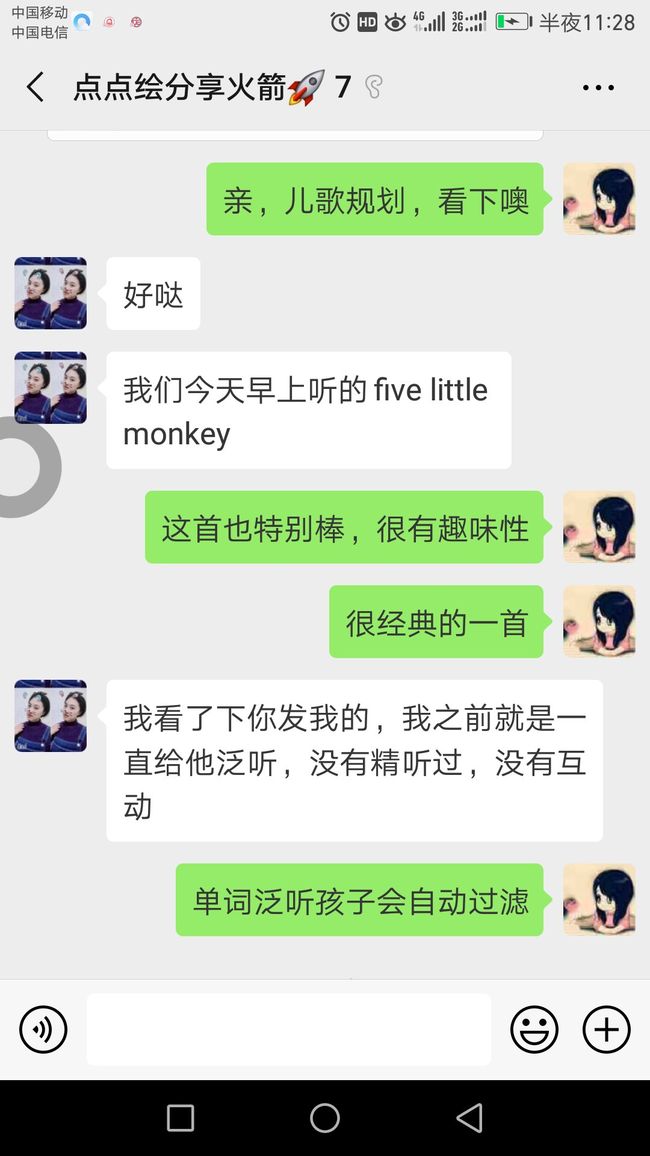Switch to voice message input
Screen dimensions: 650x1156
tap(43, 1029)
